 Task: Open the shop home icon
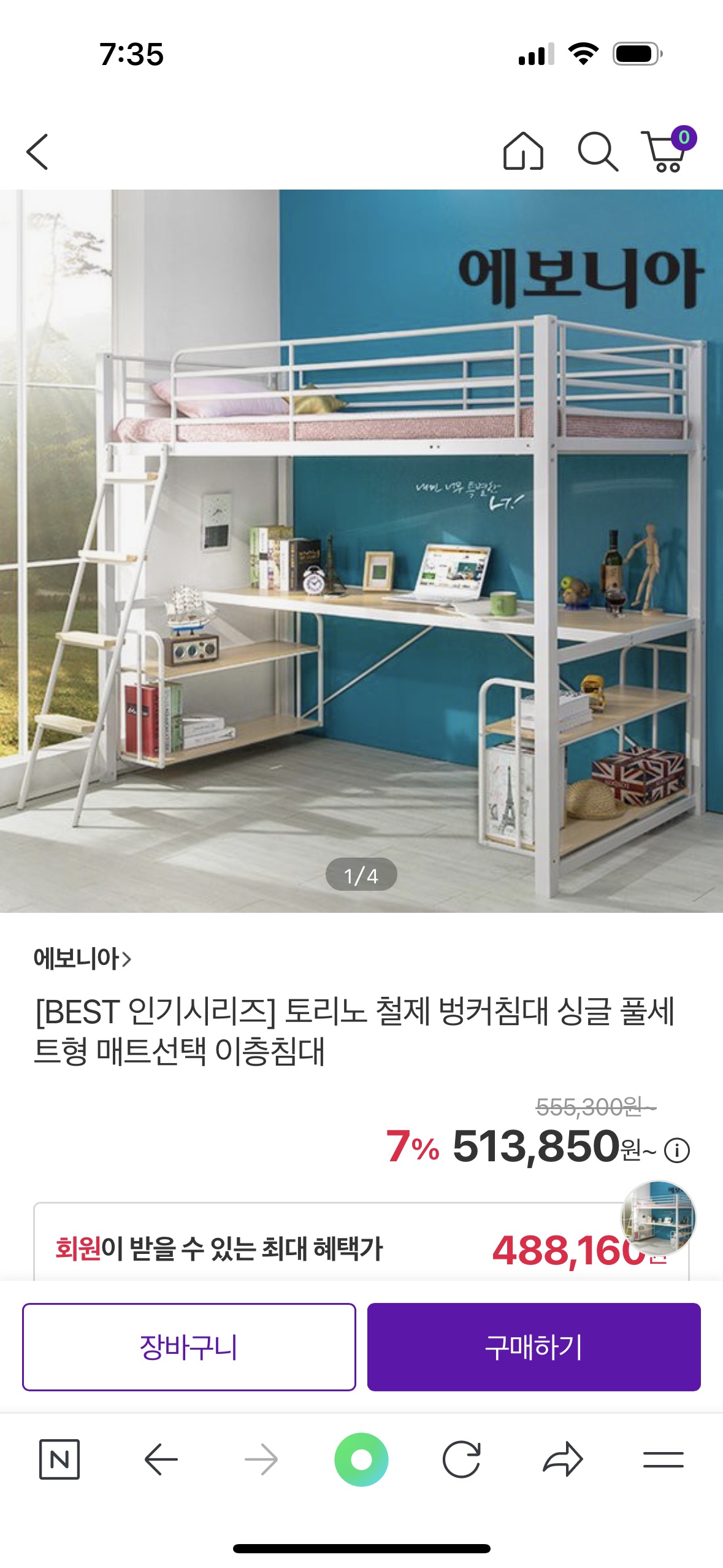(x=523, y=151)
